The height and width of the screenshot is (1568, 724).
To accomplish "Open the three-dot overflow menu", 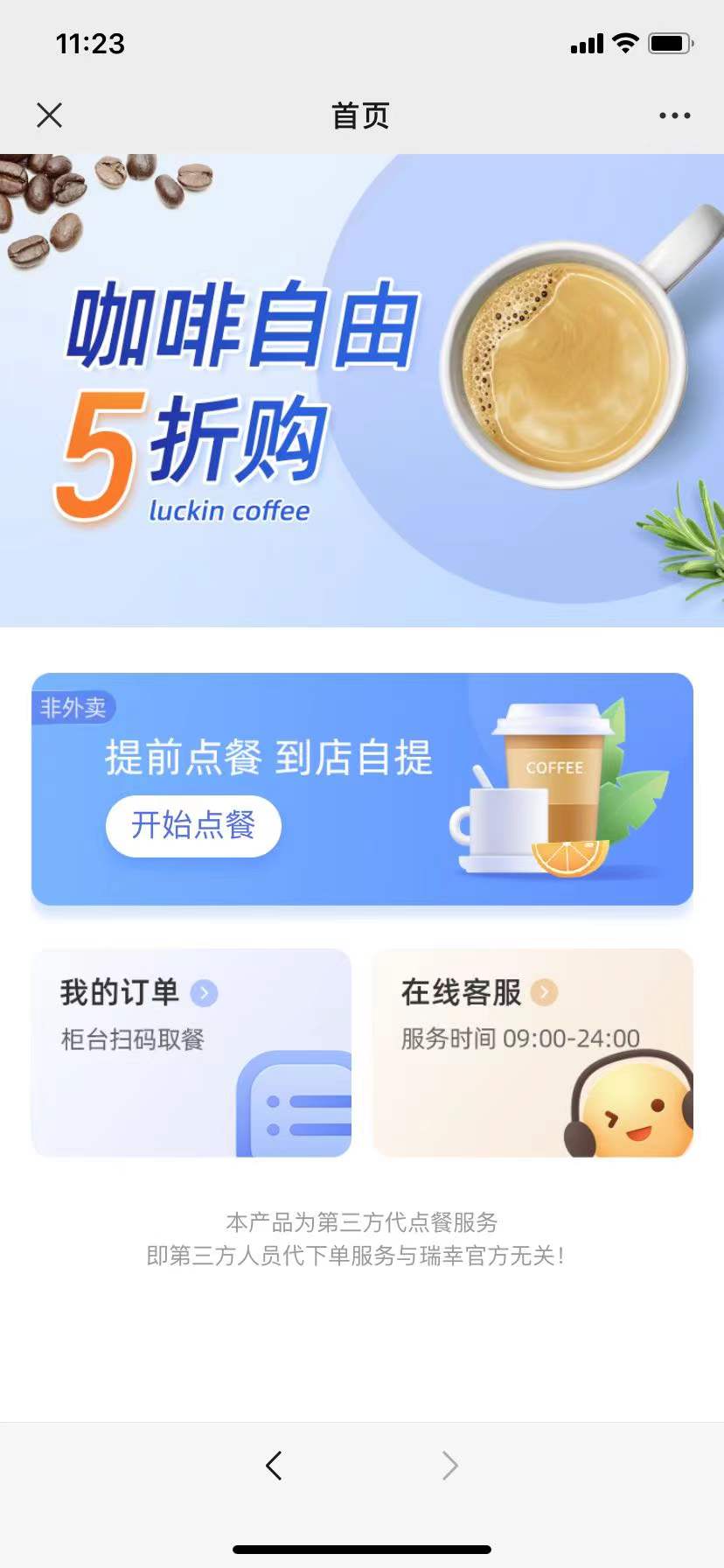I will coord(674,115).
